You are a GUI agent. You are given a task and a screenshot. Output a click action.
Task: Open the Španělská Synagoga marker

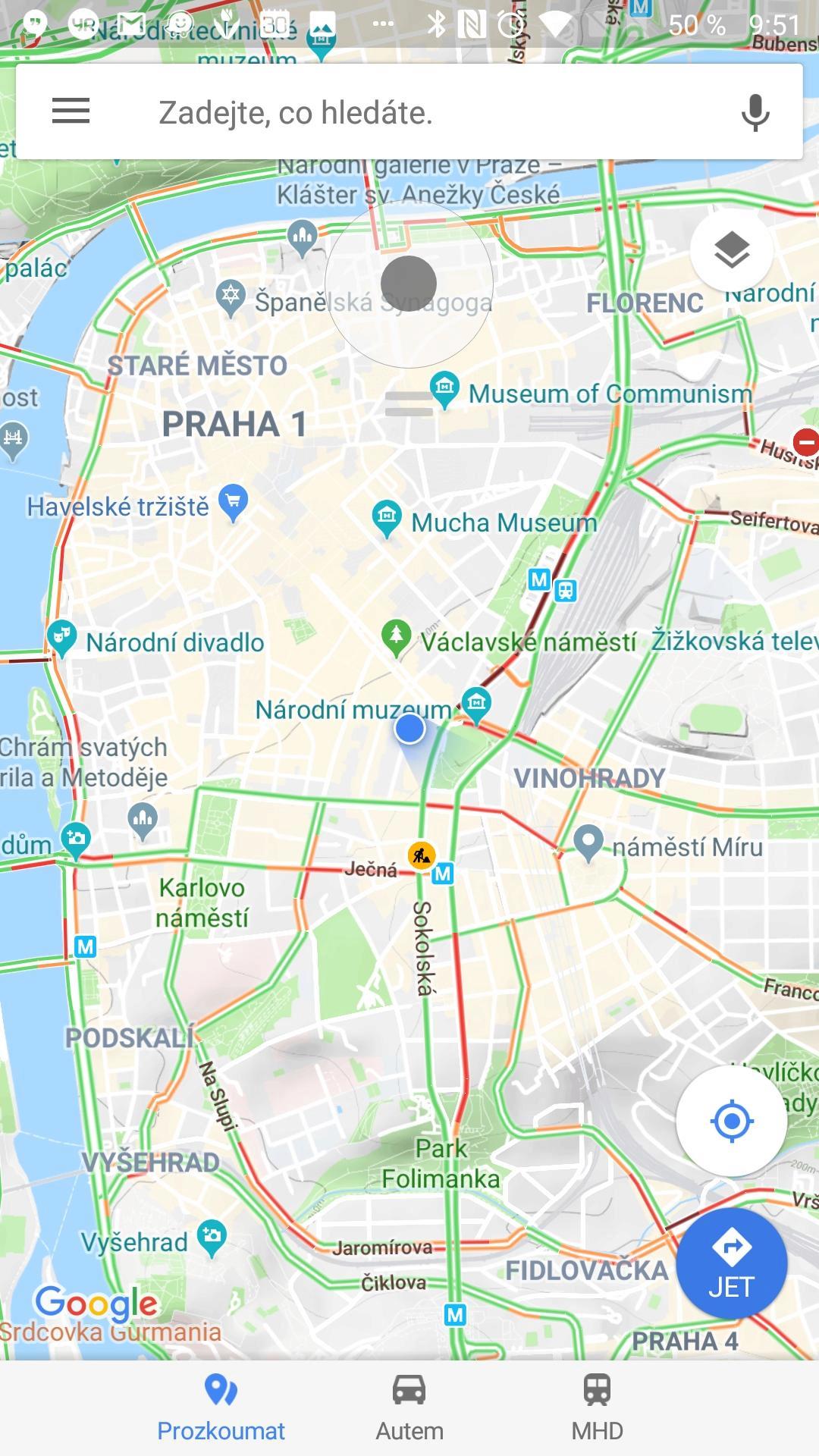tap(231, 297)
